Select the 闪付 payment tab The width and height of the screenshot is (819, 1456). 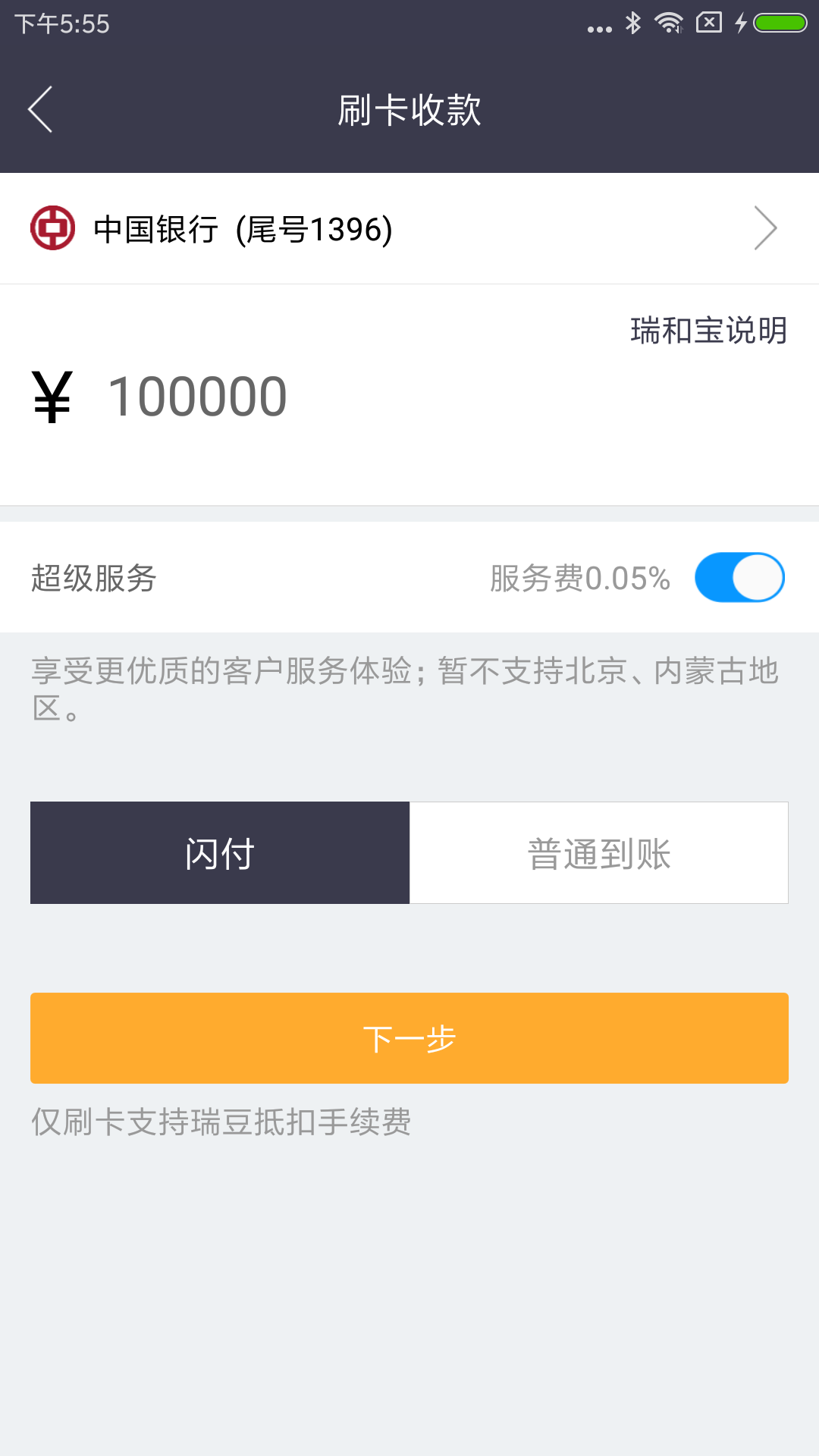pyautogui.click(x=219, y=852)
